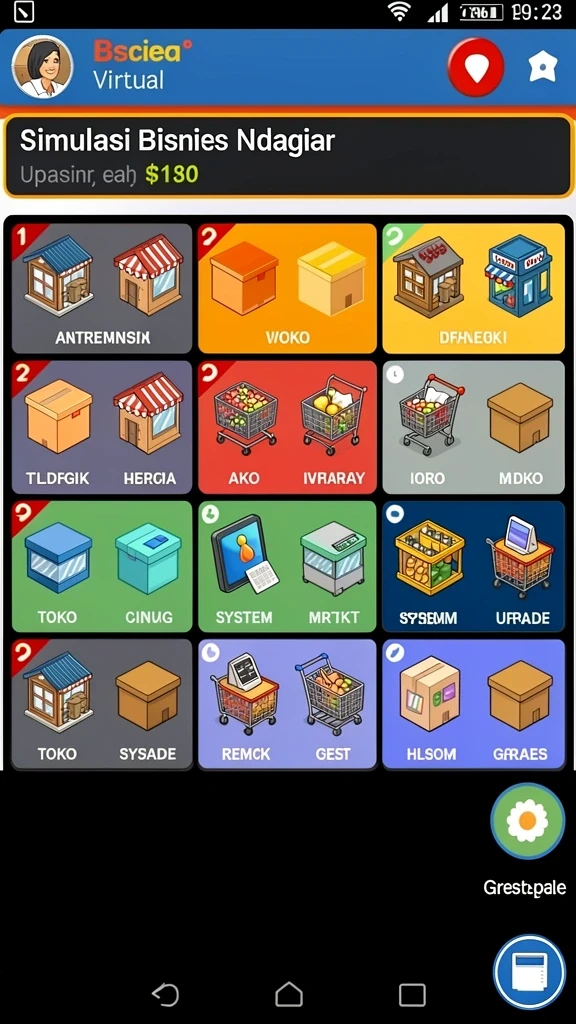Open the TLDFGIK HERCIA tile

point(102,427)
